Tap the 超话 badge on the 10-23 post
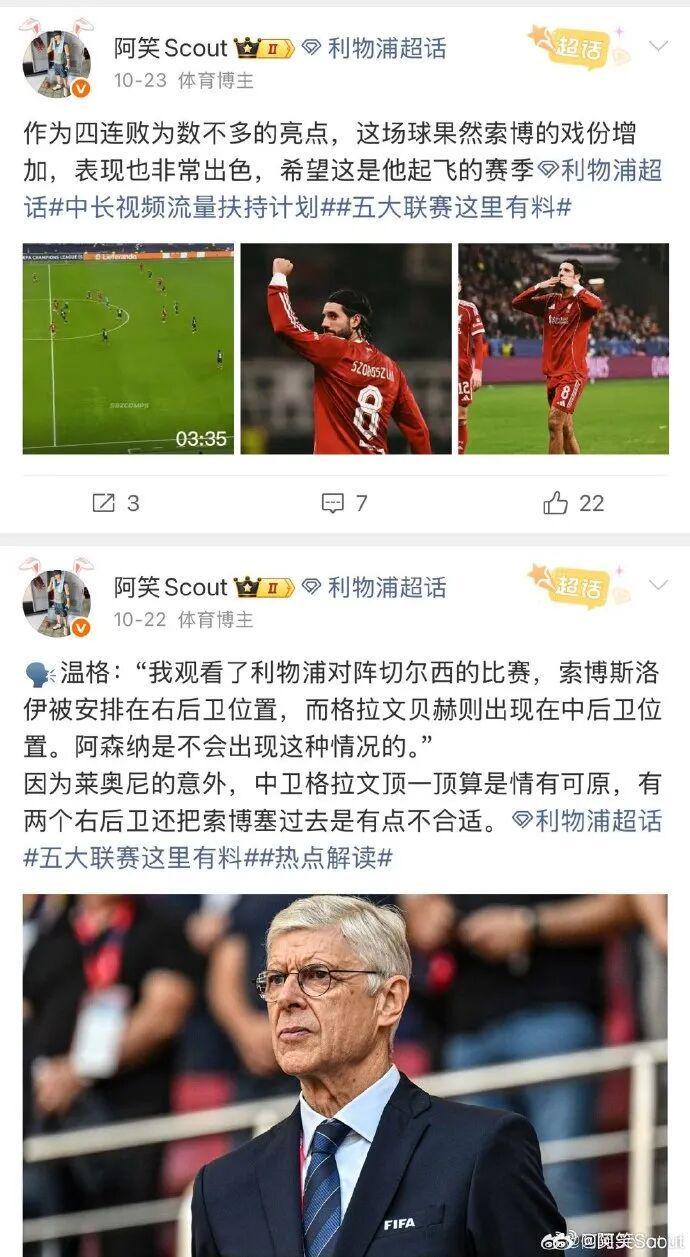 pyautogui.click(x=577, y=47)
